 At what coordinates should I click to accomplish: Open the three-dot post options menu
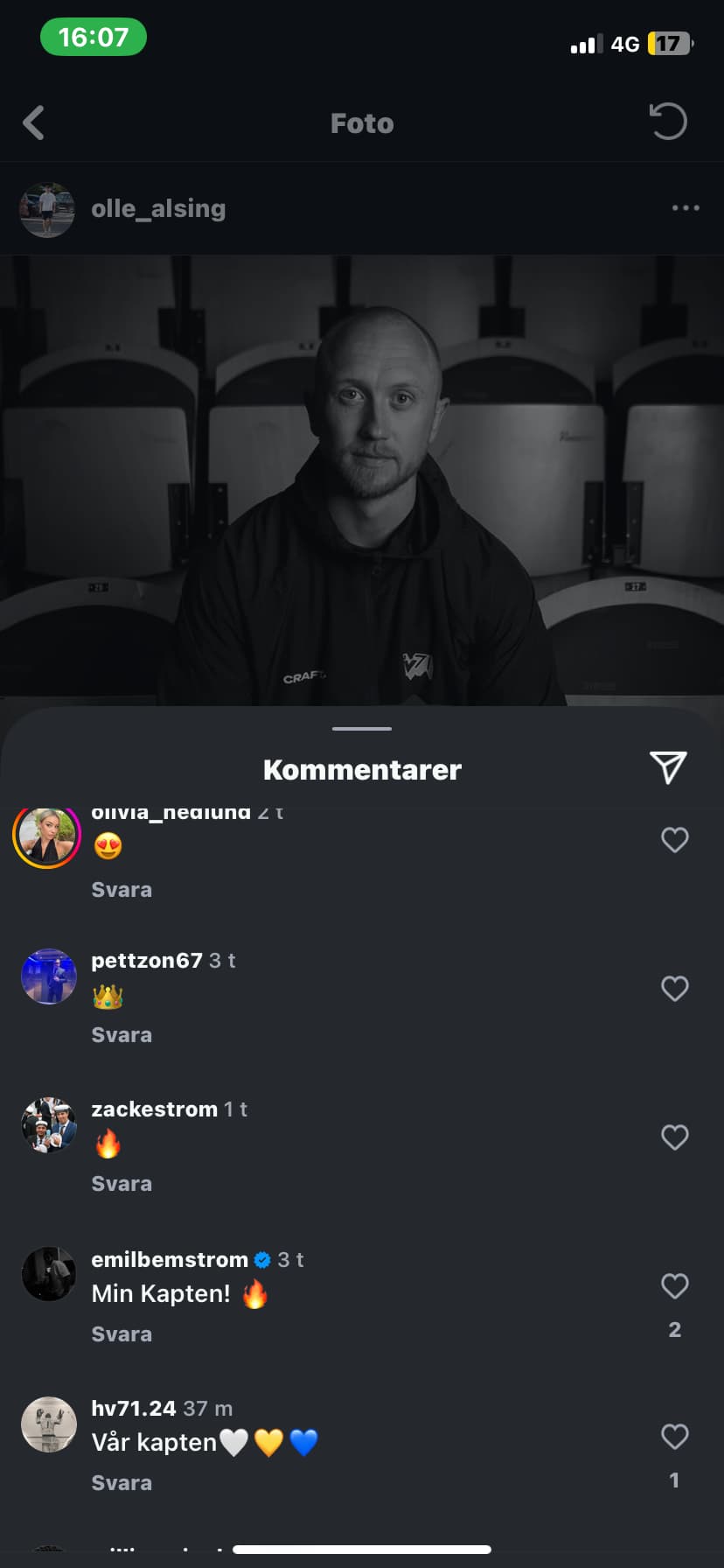[686, 208]
